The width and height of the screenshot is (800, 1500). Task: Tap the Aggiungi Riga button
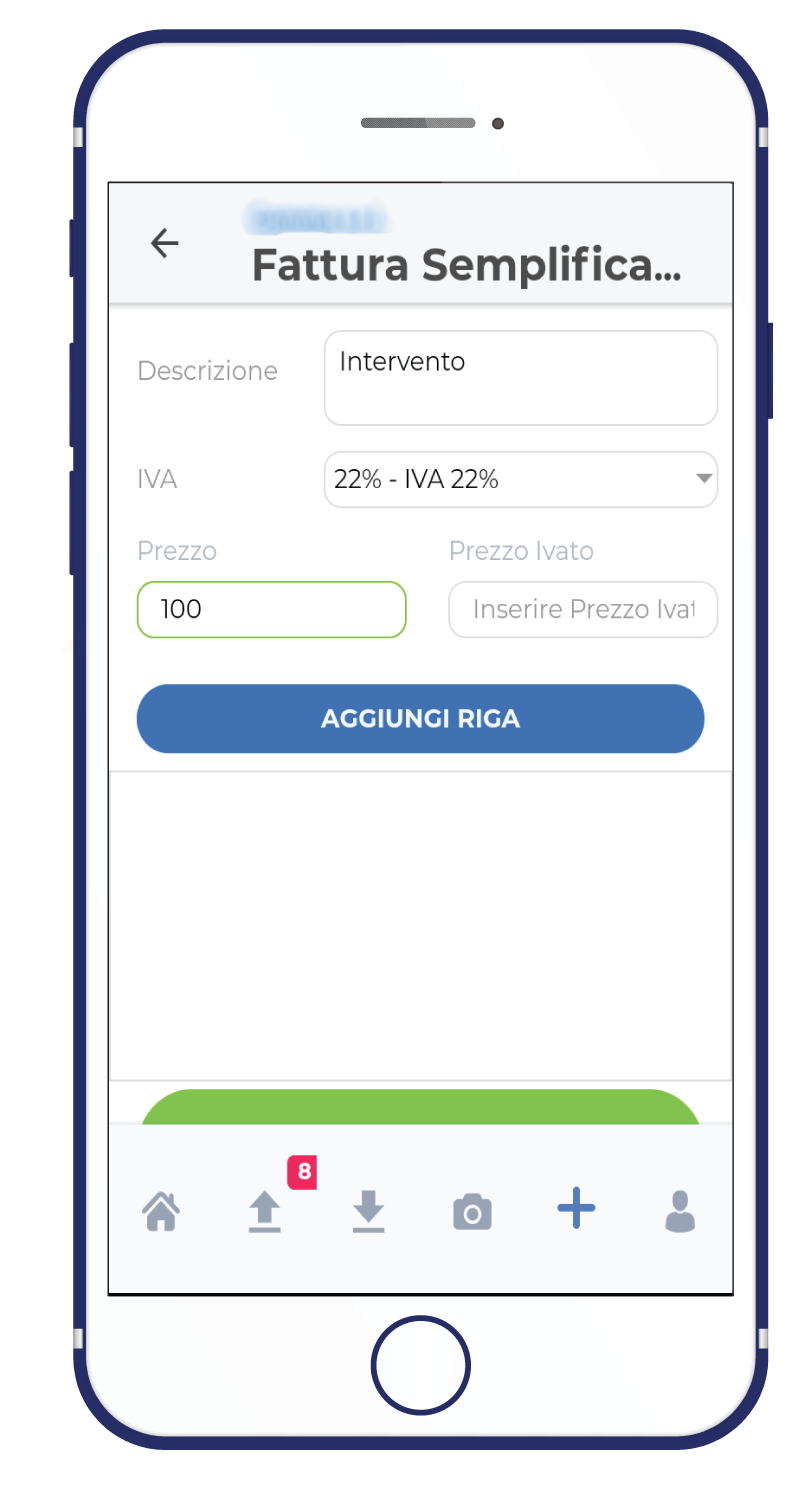pos(421,719)
